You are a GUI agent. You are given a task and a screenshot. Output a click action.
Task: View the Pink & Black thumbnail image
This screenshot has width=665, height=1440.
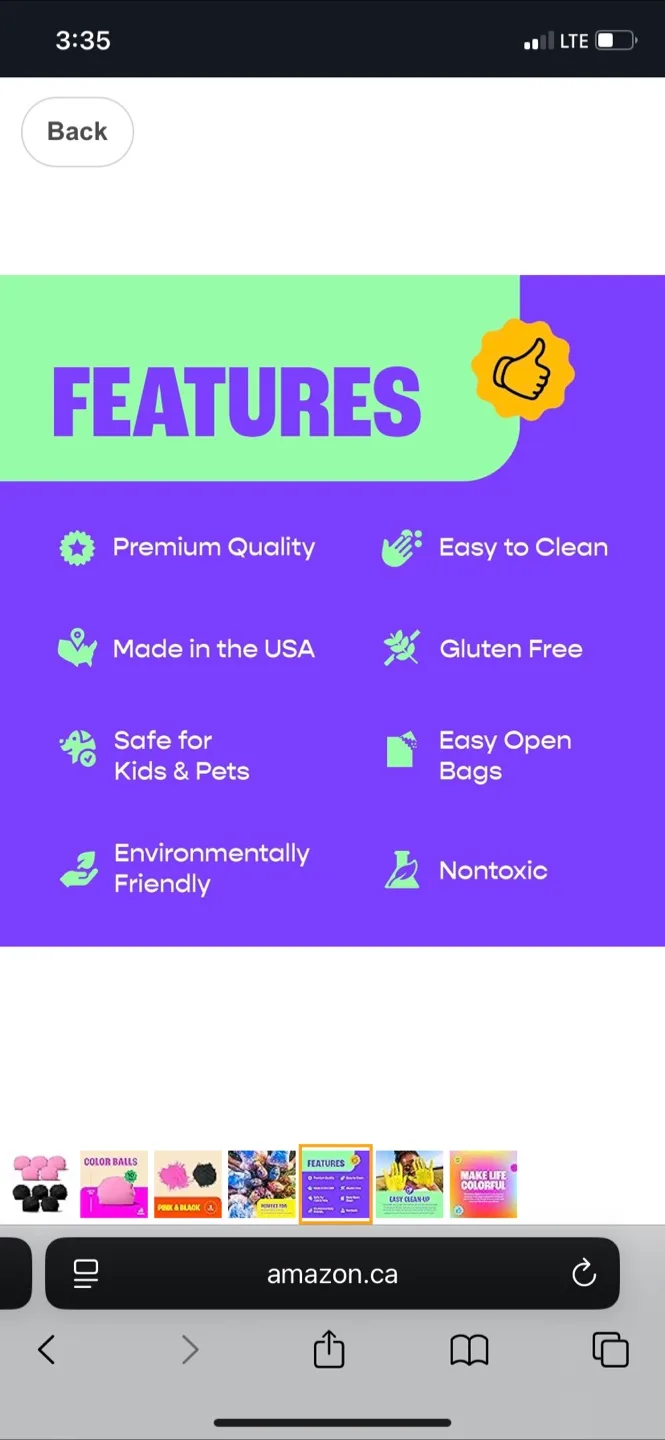click(188, 1184)
